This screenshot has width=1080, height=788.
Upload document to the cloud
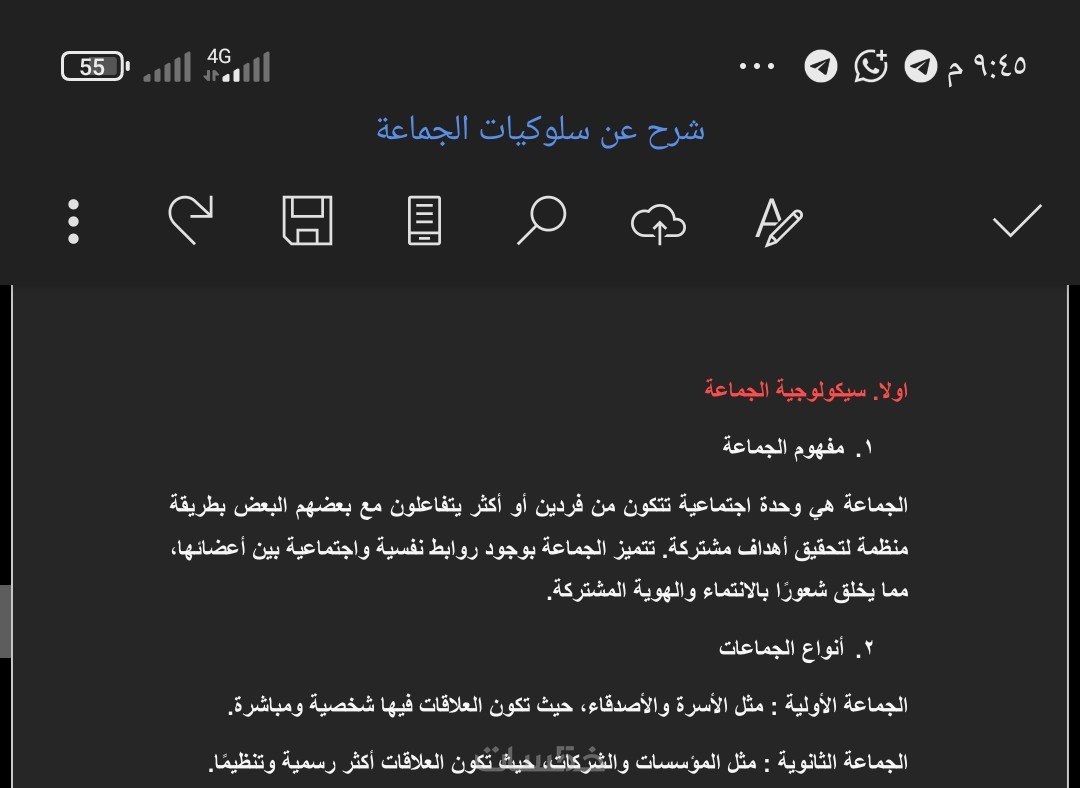point(658,222)
